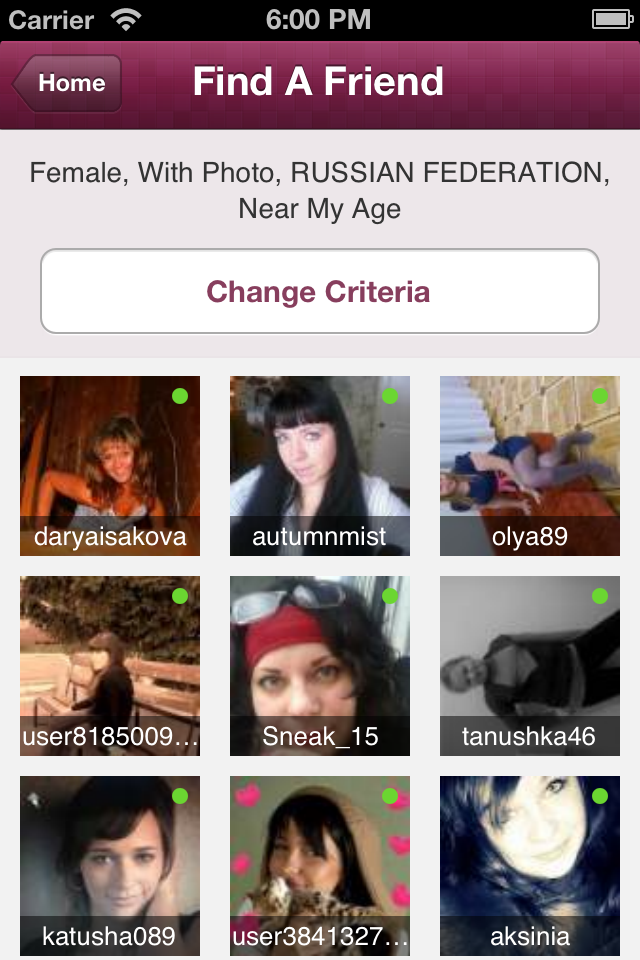
Task: View aksinia's profile
Action: point(530,865)
